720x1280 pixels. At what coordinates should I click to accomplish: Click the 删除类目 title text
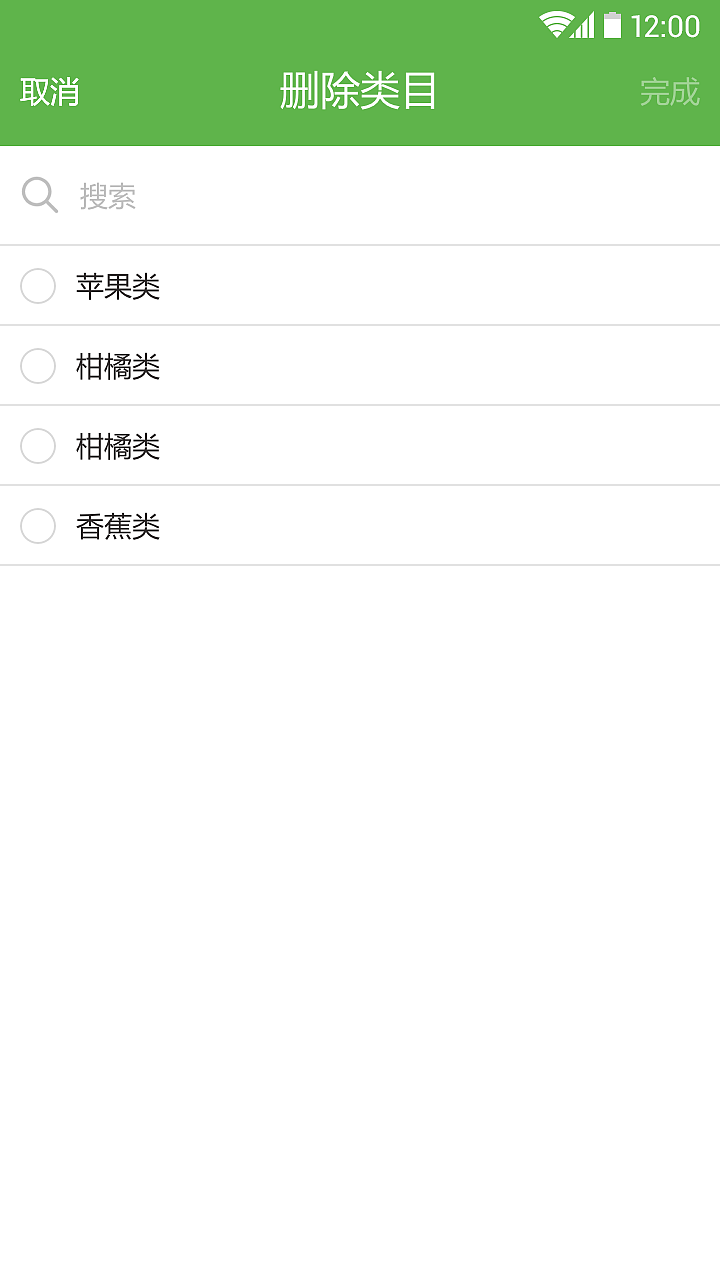click(x=360, y=91)
